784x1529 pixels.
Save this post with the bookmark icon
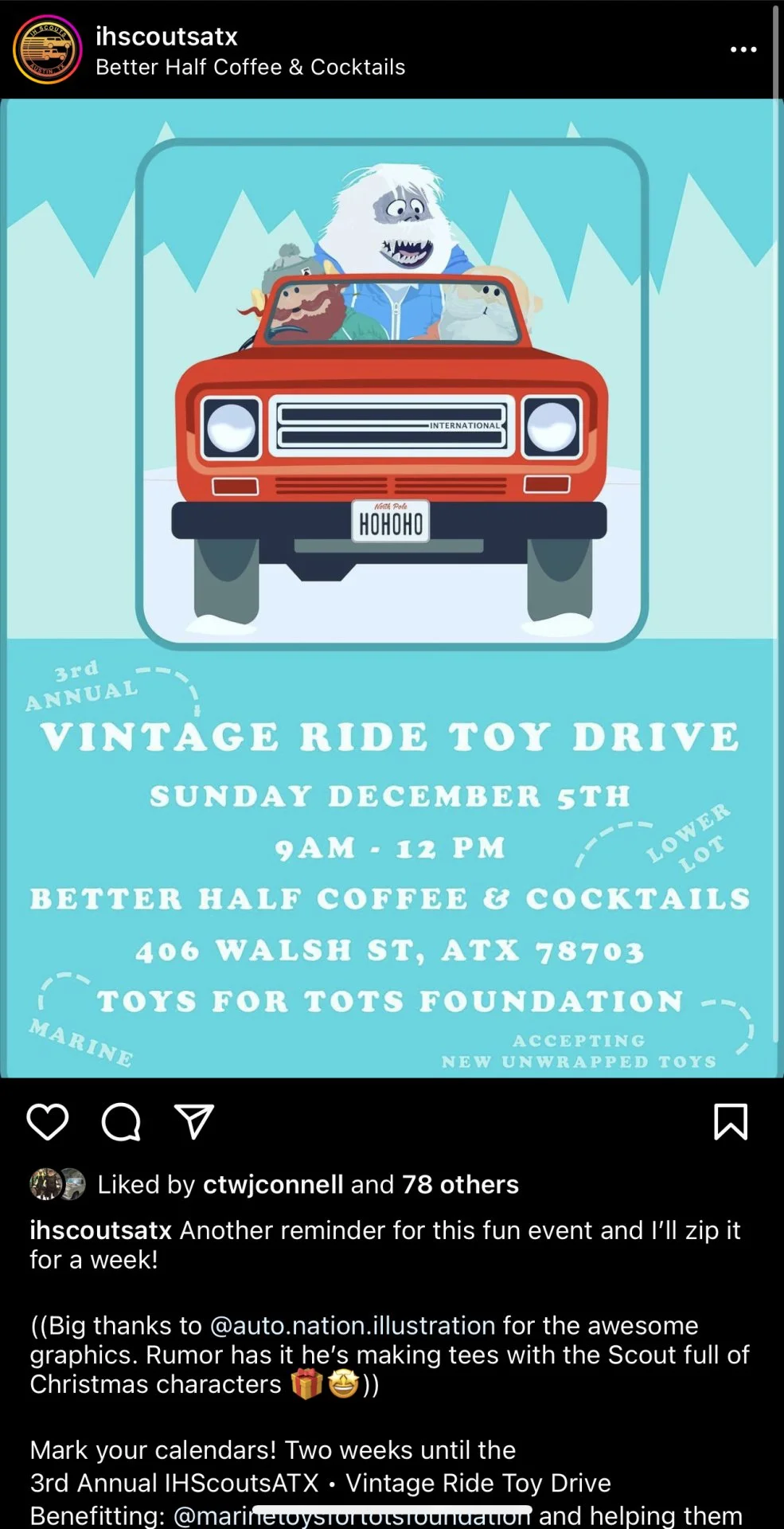point(730,1121)
